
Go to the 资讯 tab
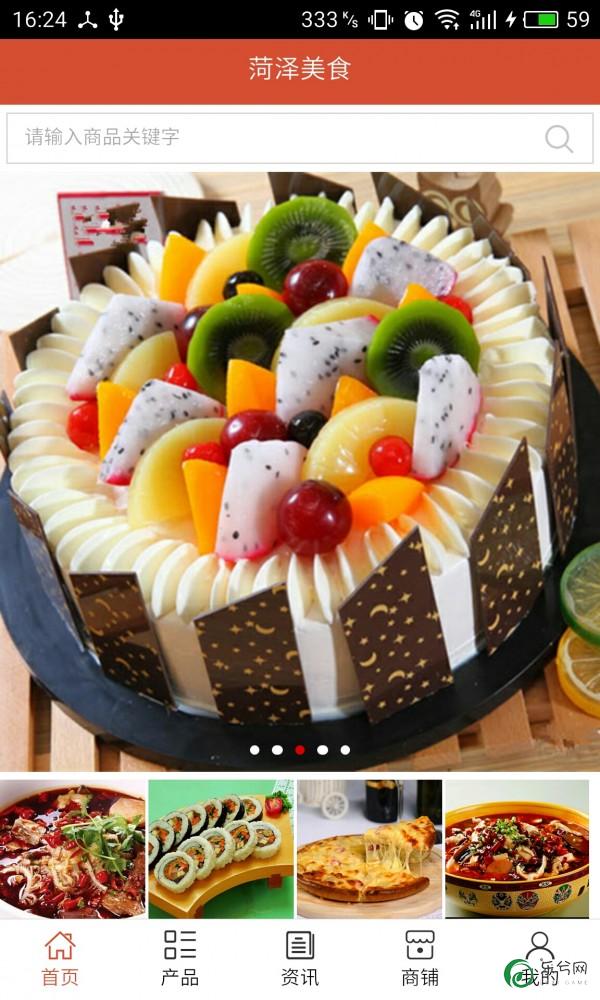pos(300,958)
